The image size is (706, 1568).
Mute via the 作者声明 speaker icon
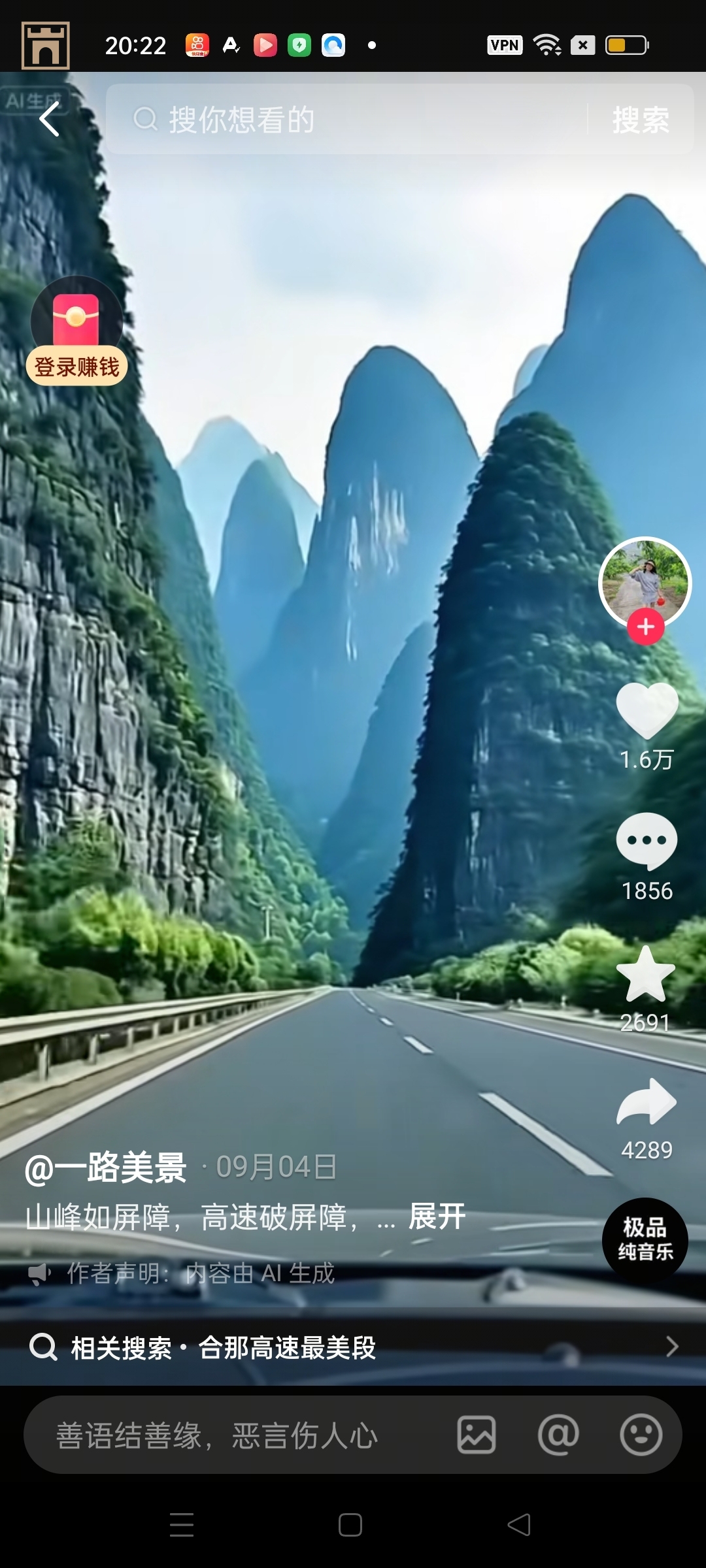click(x=41, y=1271)
